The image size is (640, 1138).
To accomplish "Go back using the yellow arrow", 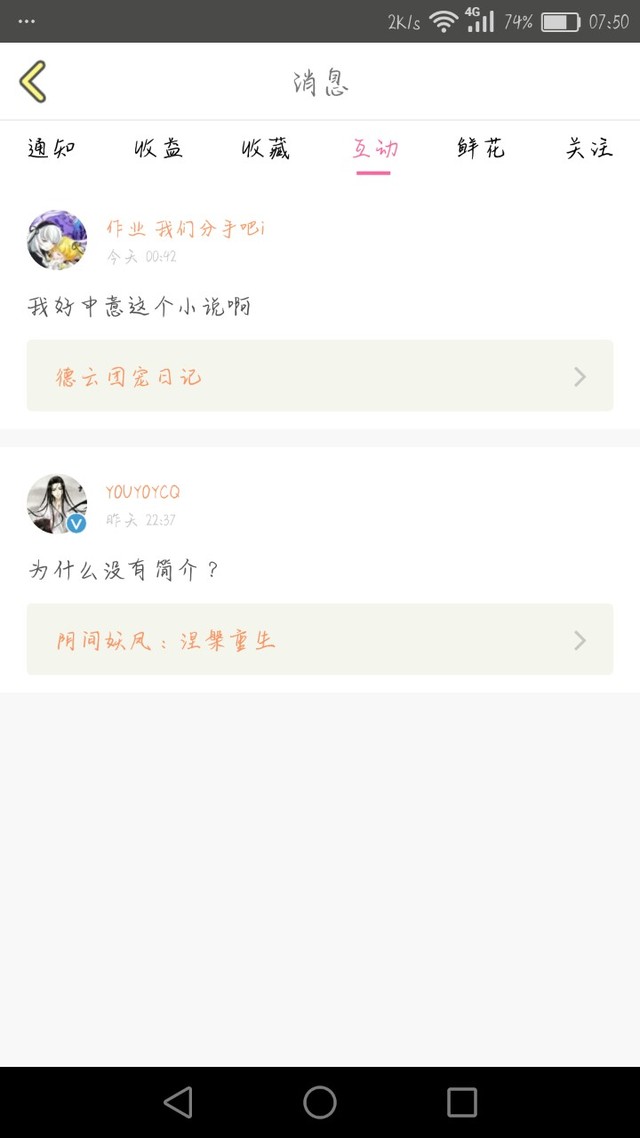I will [33, 82].
